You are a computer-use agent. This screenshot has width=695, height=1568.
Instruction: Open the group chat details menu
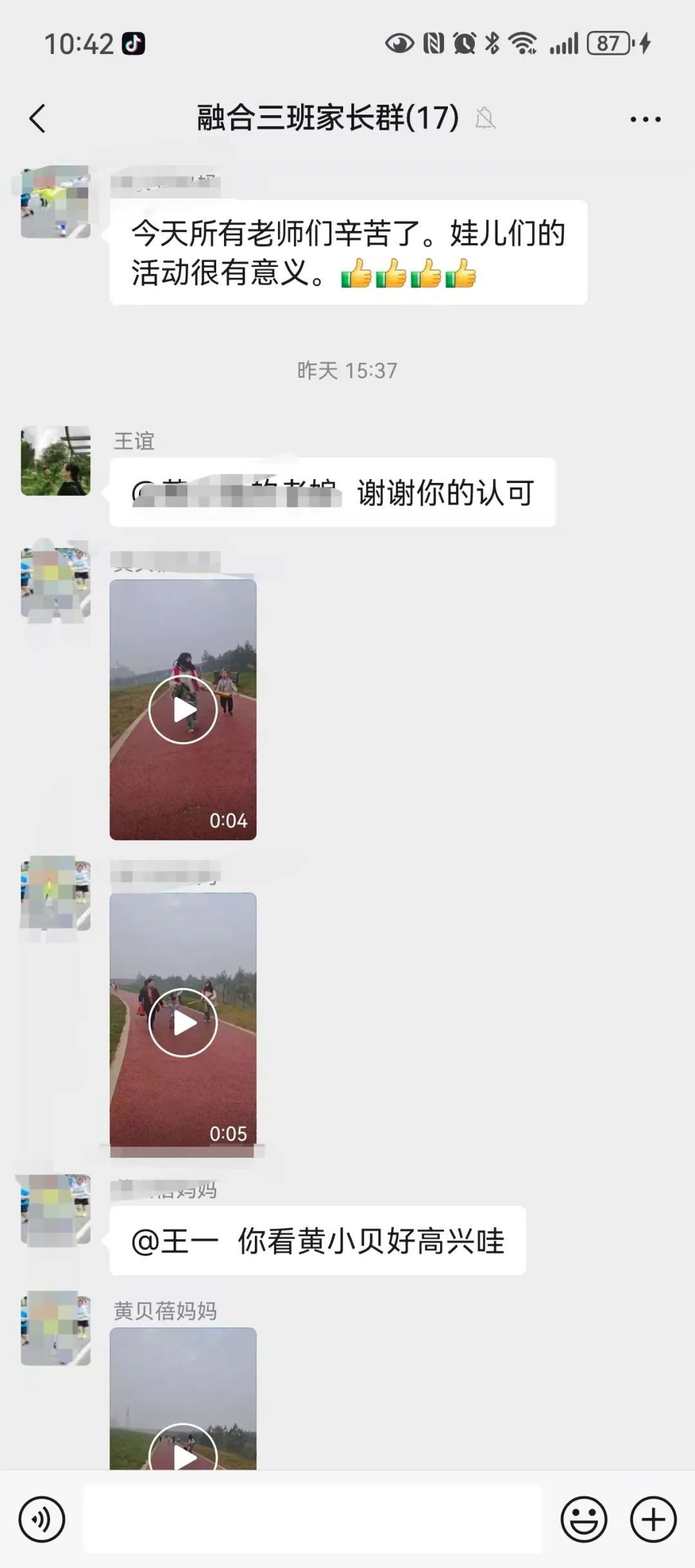click(x=645, y=119)
